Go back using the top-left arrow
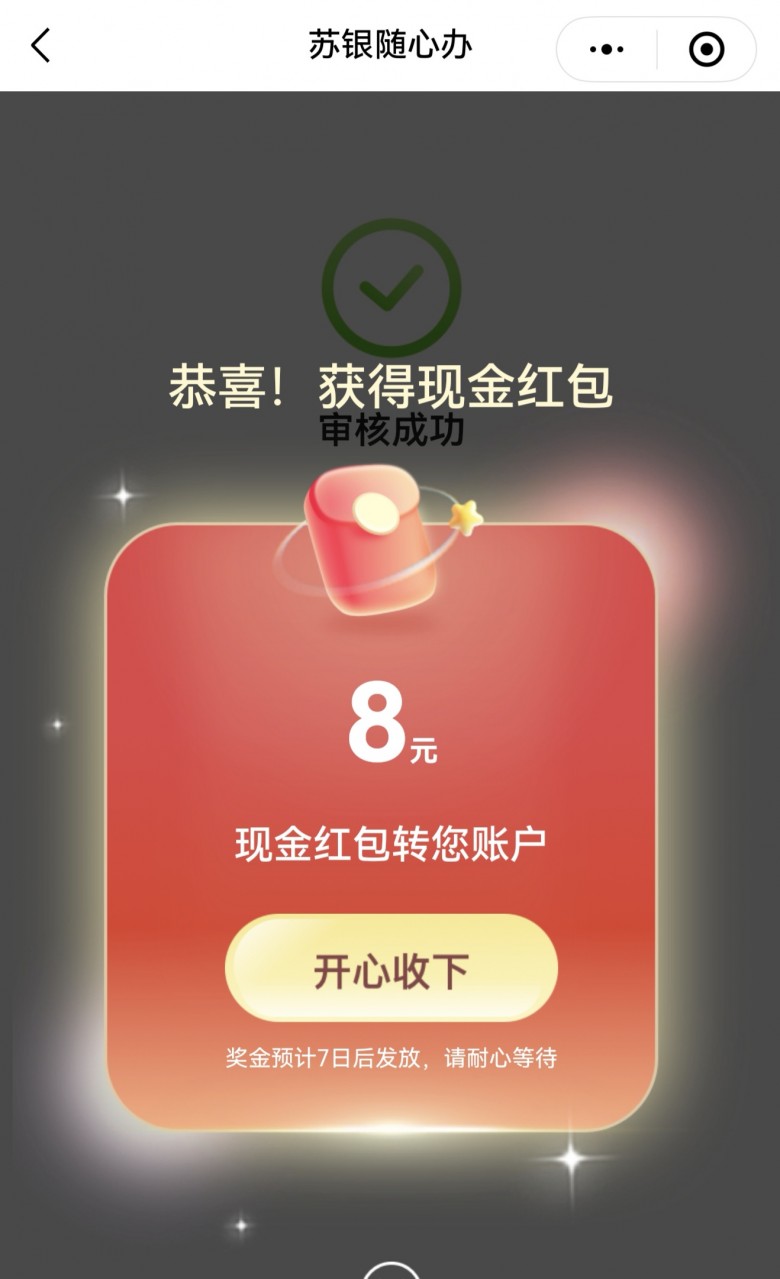The height and width of the screenshot is (1279, 780). pos(40,46)
